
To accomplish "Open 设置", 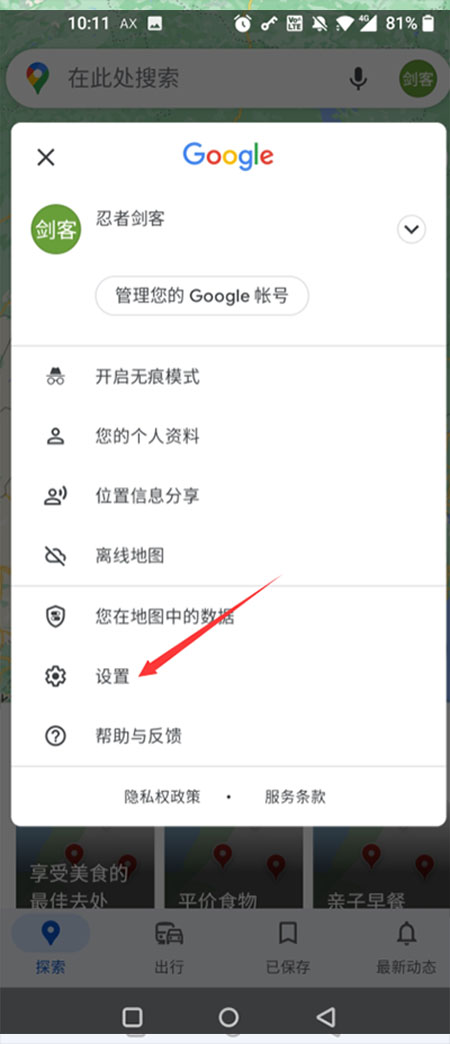I will (228, 676).
